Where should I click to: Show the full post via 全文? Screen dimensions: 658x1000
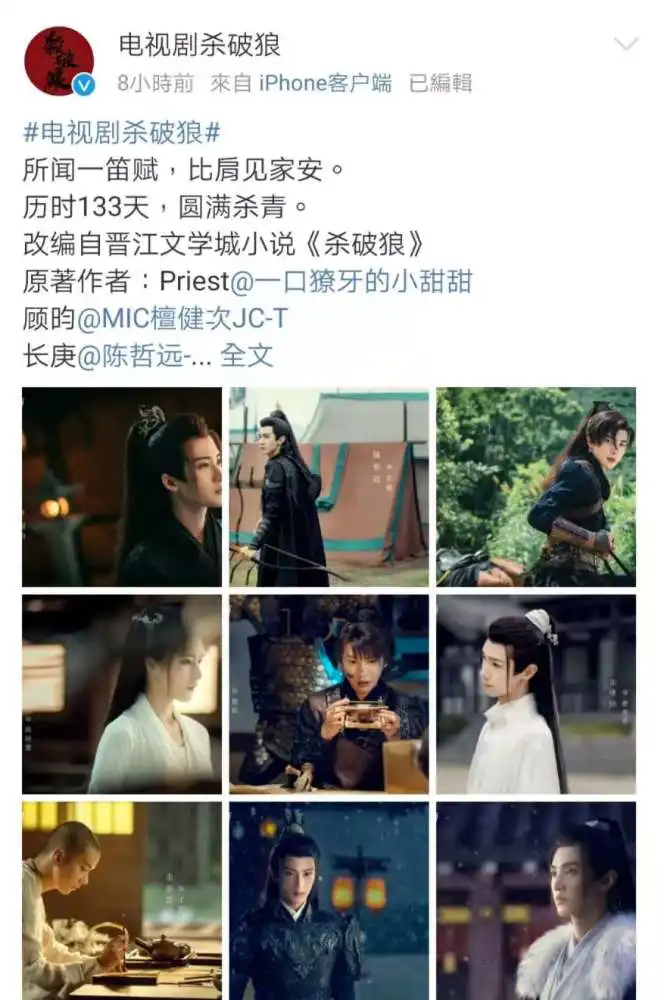(x=246, y=355)
